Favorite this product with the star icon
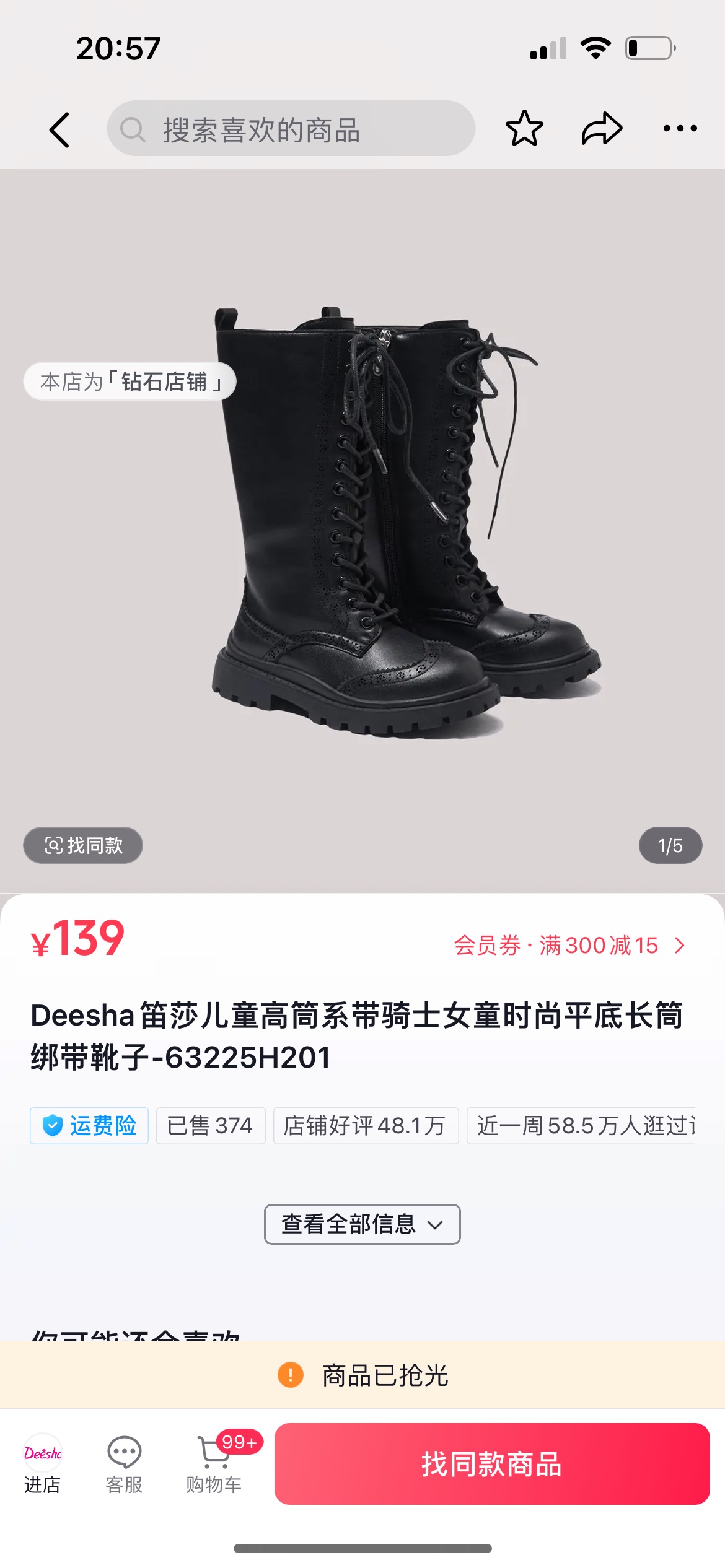Image resolution: width=725 pixels, height=1568 pixels. [524, 129]
